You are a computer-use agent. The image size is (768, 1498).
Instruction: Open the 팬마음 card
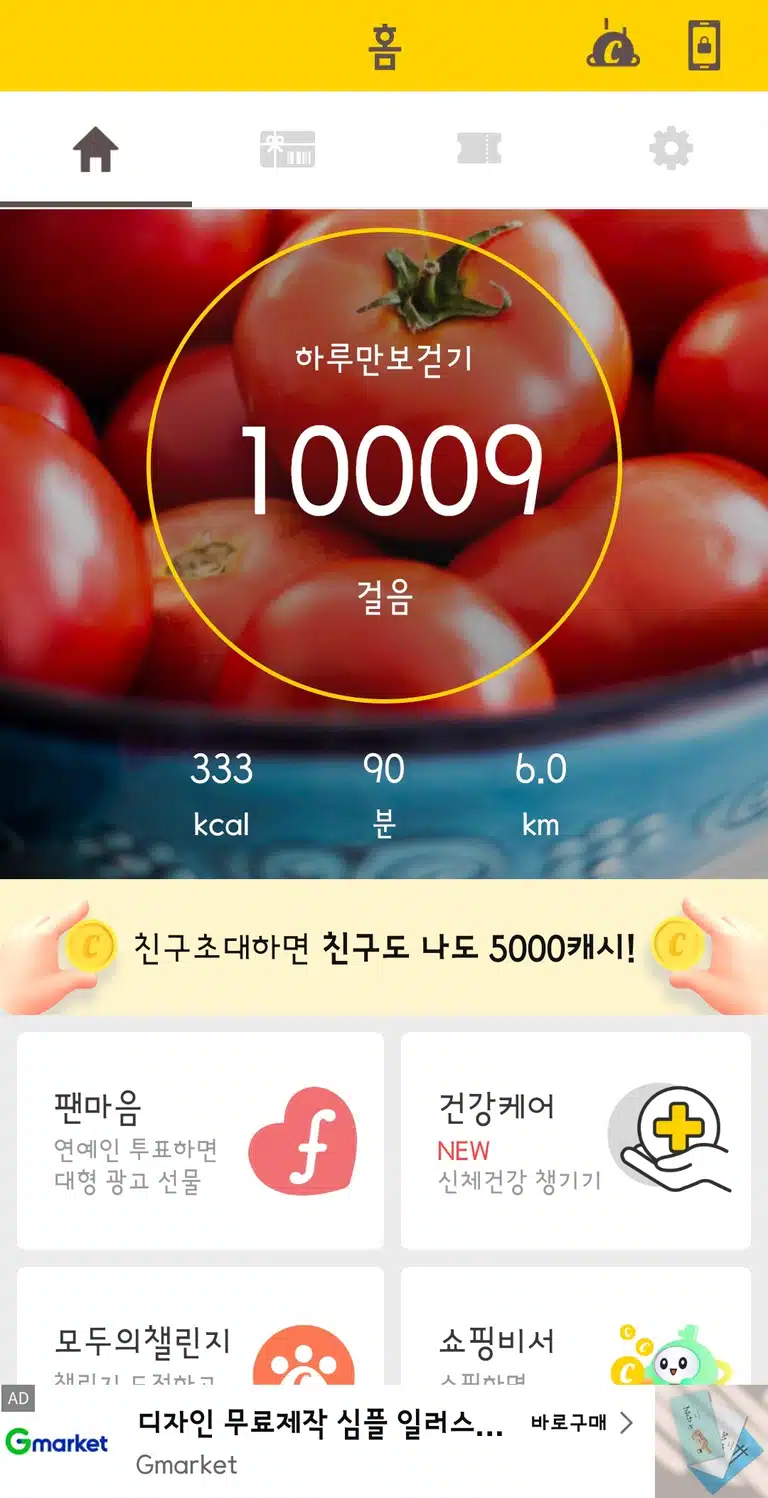click(200, 1141)
